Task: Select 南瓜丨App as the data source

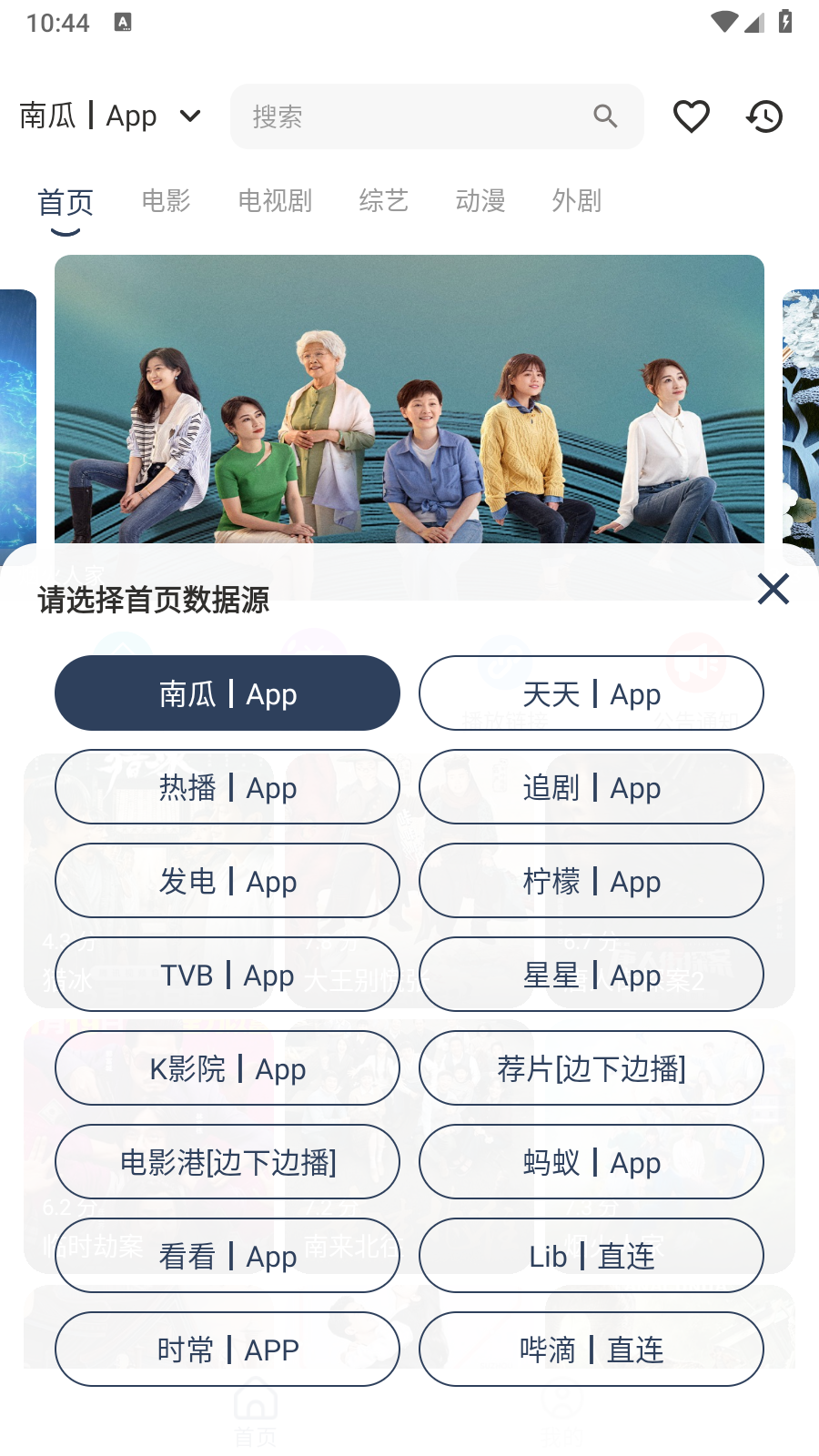Action: 227,693
